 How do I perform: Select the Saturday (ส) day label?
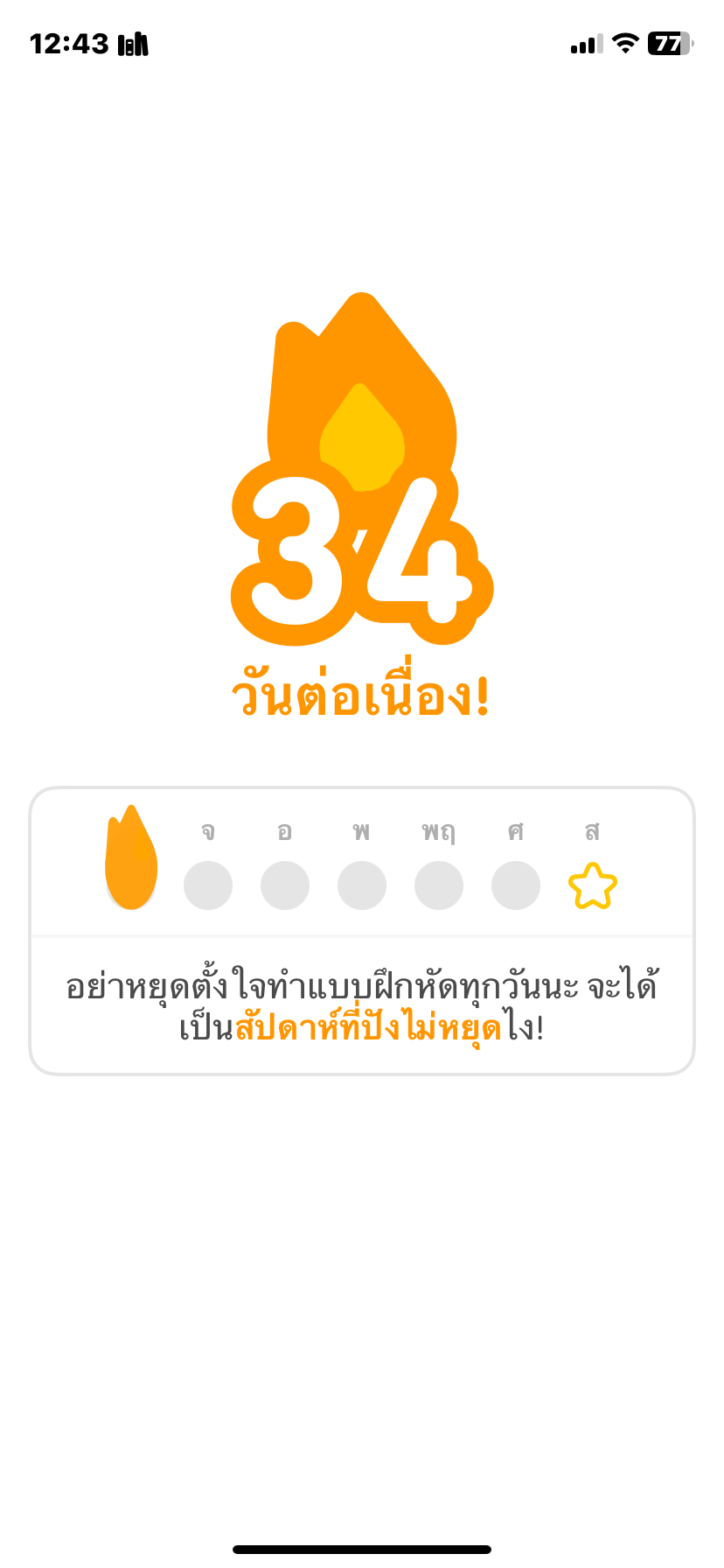(x=593, y=831)
